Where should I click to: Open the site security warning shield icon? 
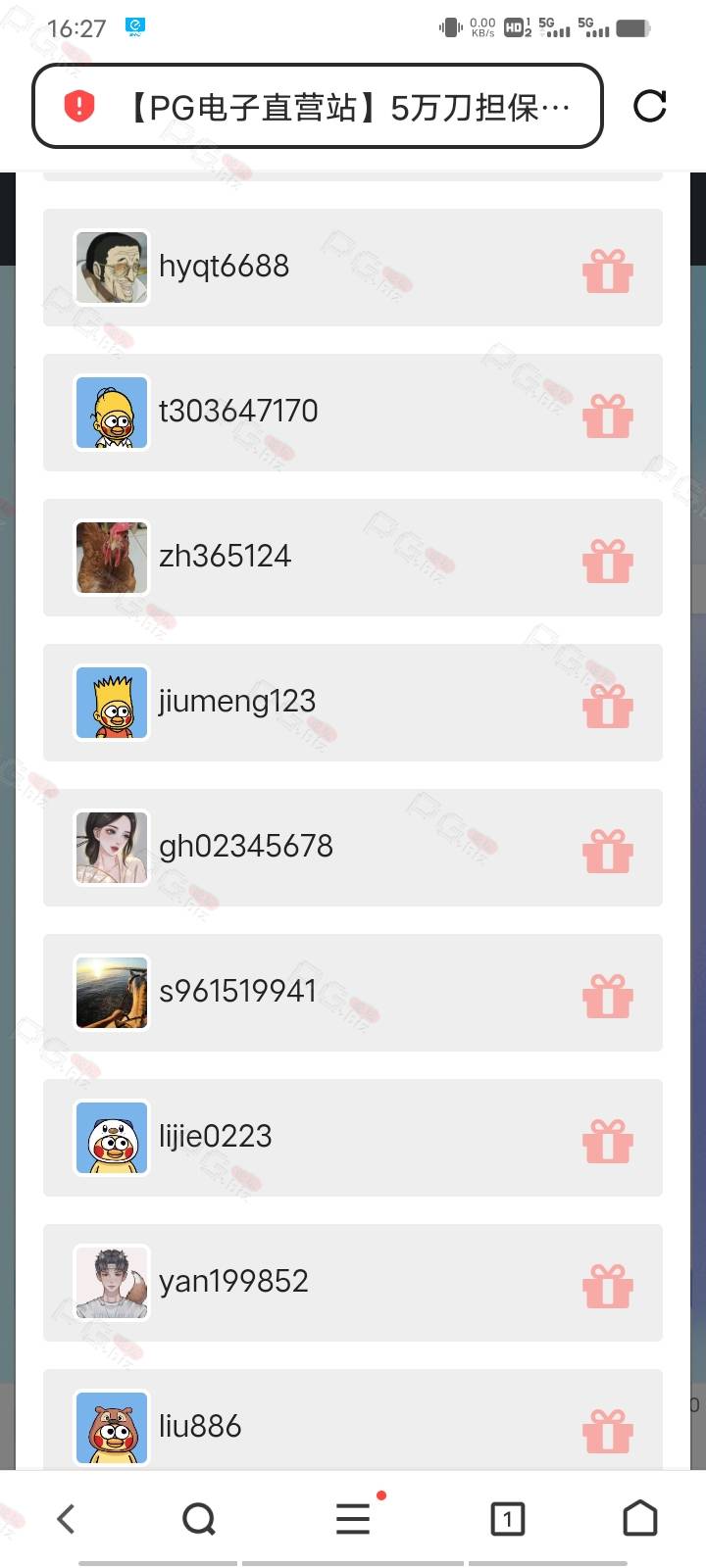(79, 106)
